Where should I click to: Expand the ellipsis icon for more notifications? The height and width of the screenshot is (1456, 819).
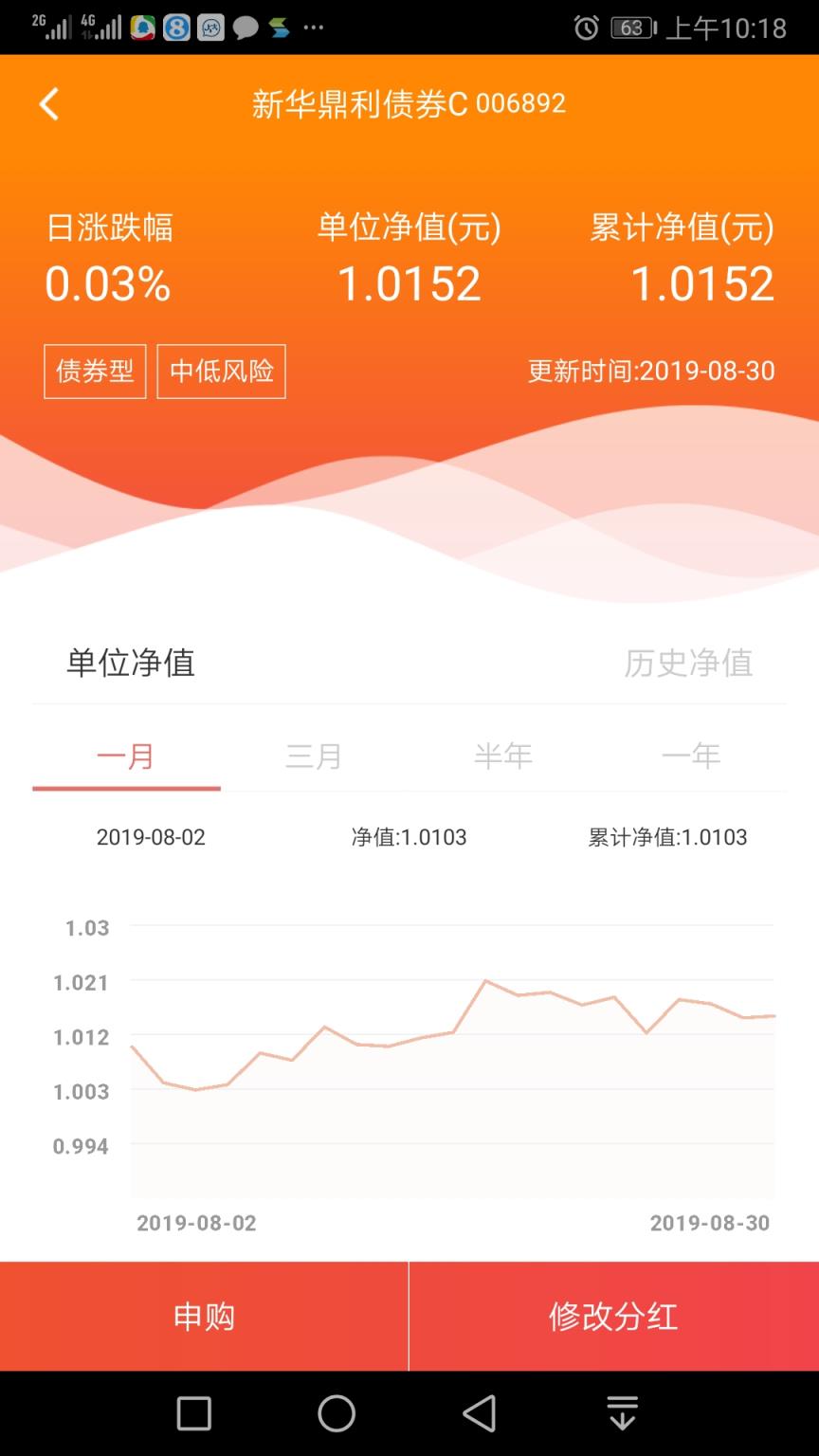[313, 27]
